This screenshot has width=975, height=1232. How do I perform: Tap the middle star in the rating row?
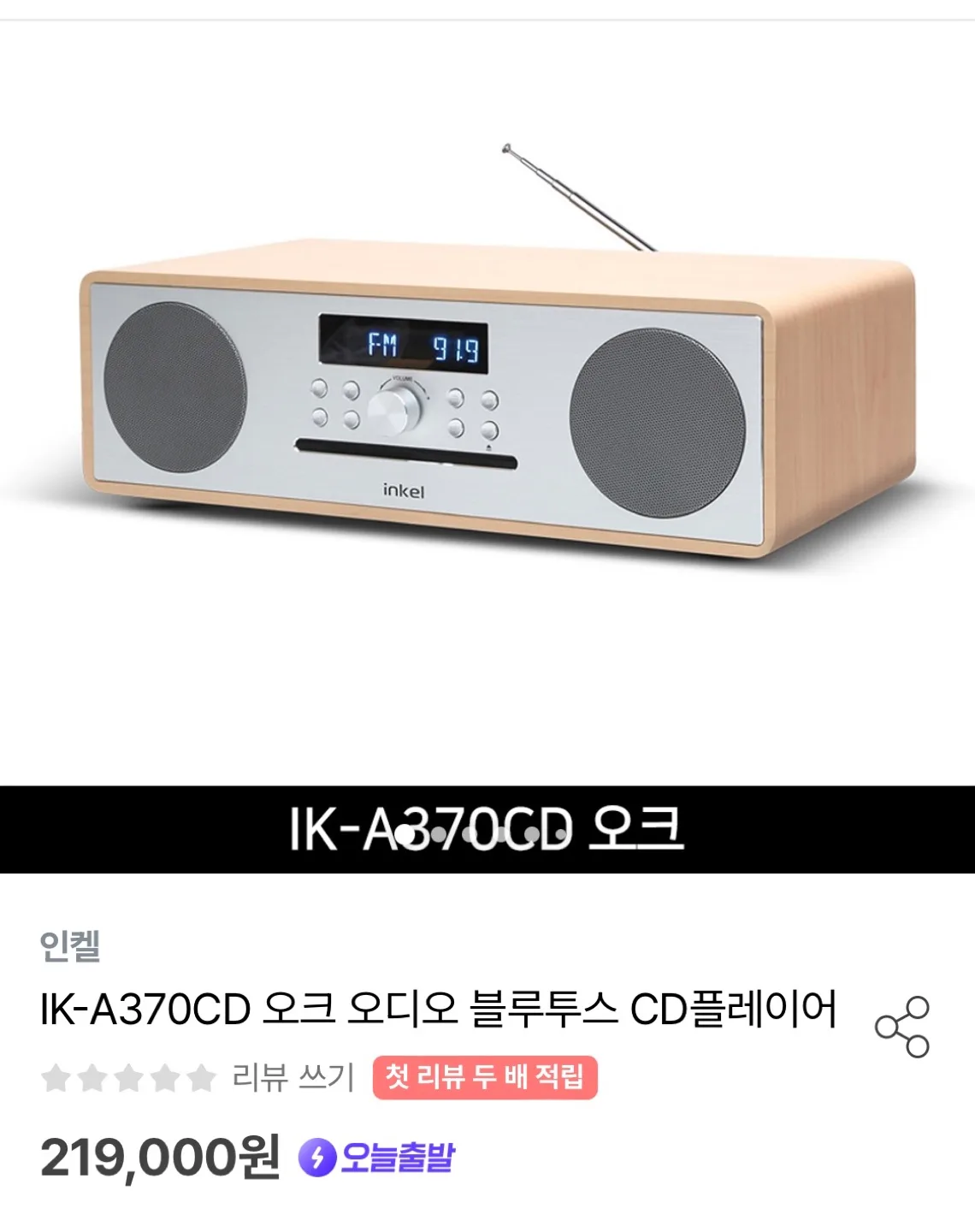pyautogui.click(x=130, y=1076)
